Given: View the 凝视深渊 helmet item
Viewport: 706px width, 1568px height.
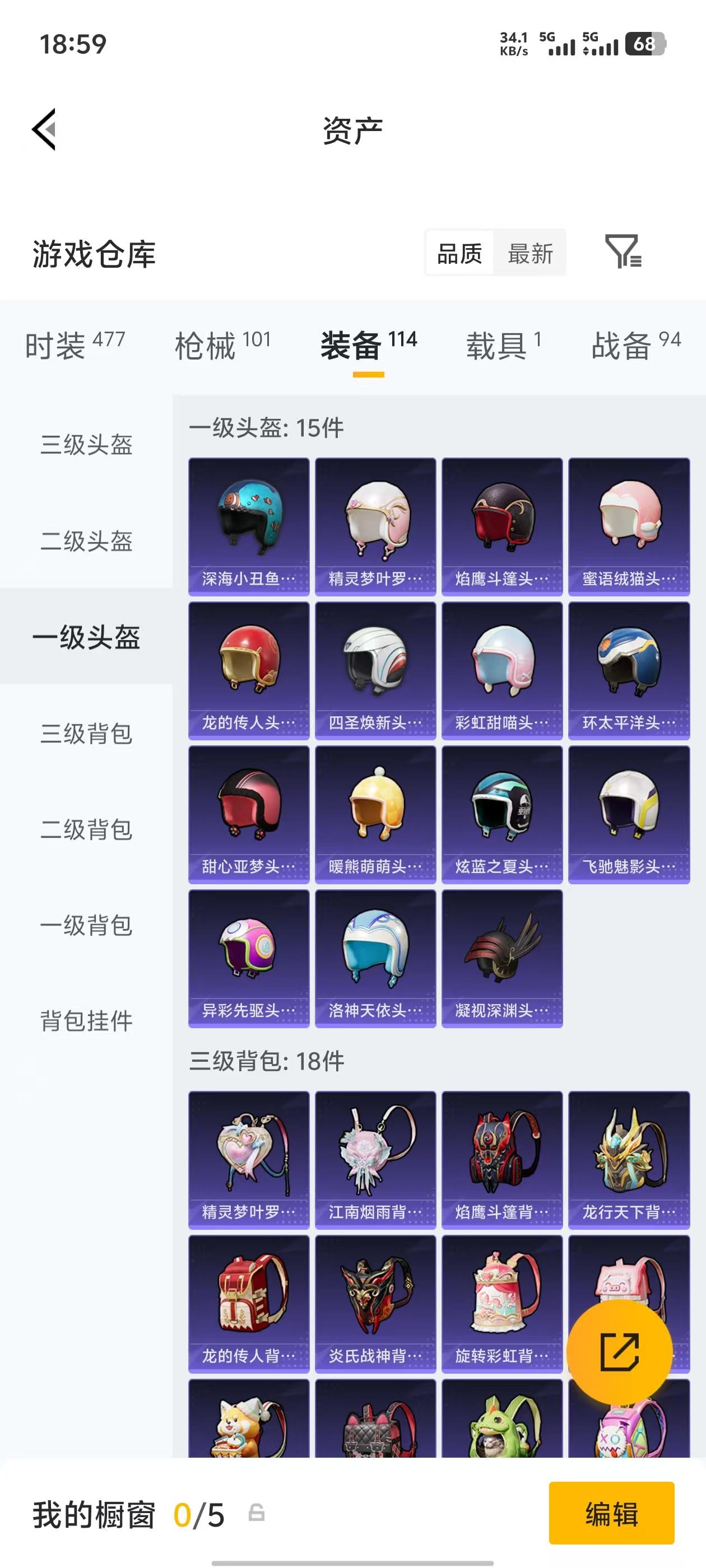Looking at the screenshot, I should pyautogui.click(x=502, y=959).
